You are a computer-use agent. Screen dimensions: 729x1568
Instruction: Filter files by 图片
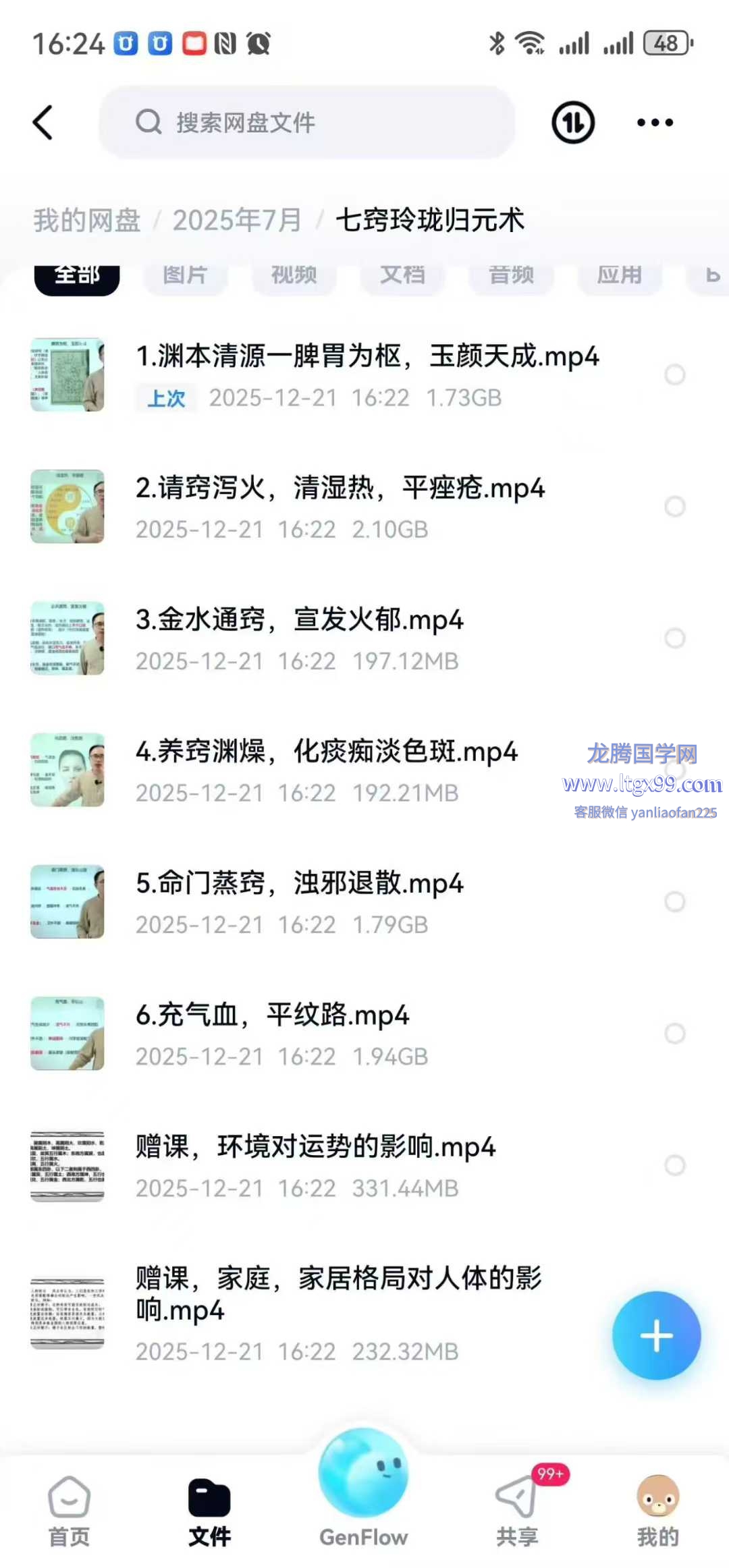pyautogui.click(x=185, y=277)
